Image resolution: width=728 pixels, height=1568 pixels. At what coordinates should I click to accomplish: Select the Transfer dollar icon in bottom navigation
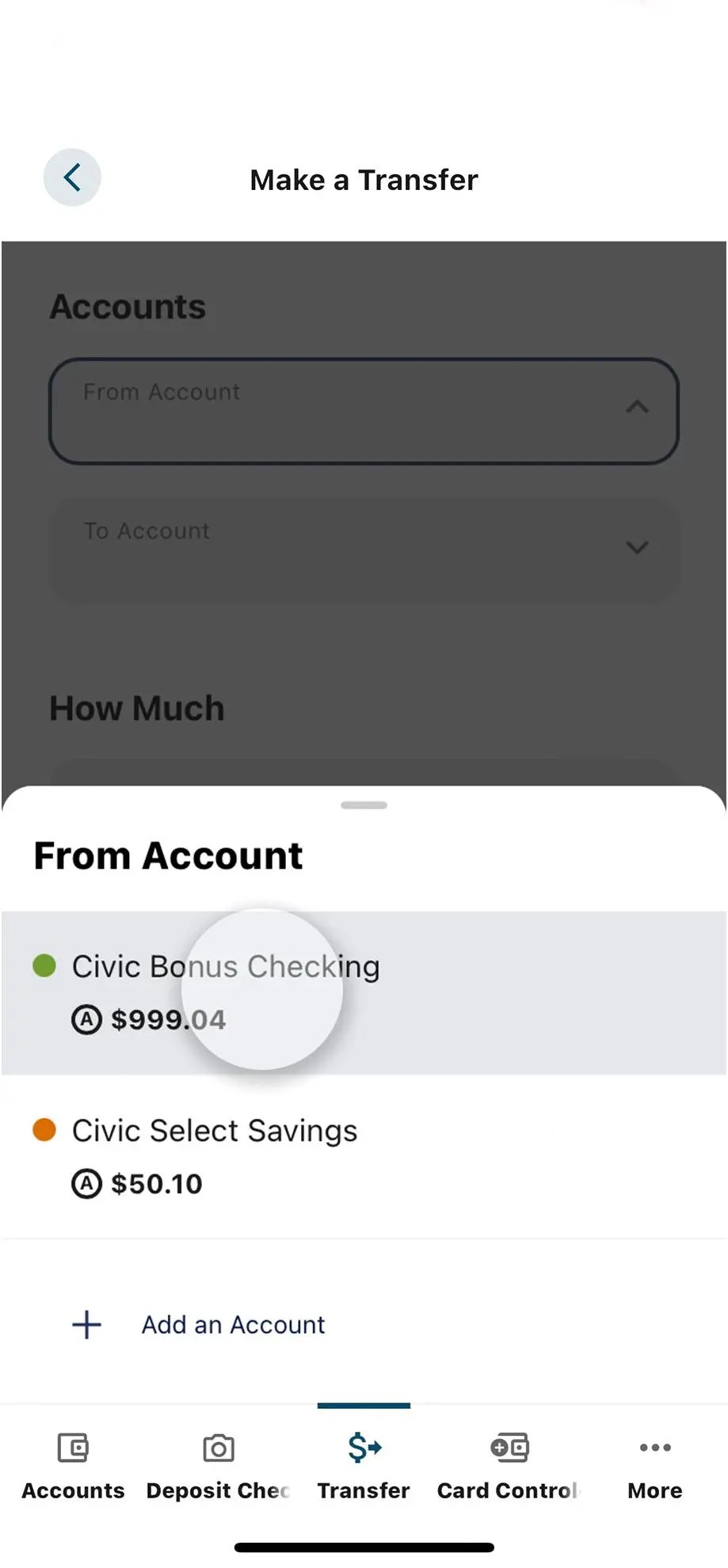[x=364, y=1448]
